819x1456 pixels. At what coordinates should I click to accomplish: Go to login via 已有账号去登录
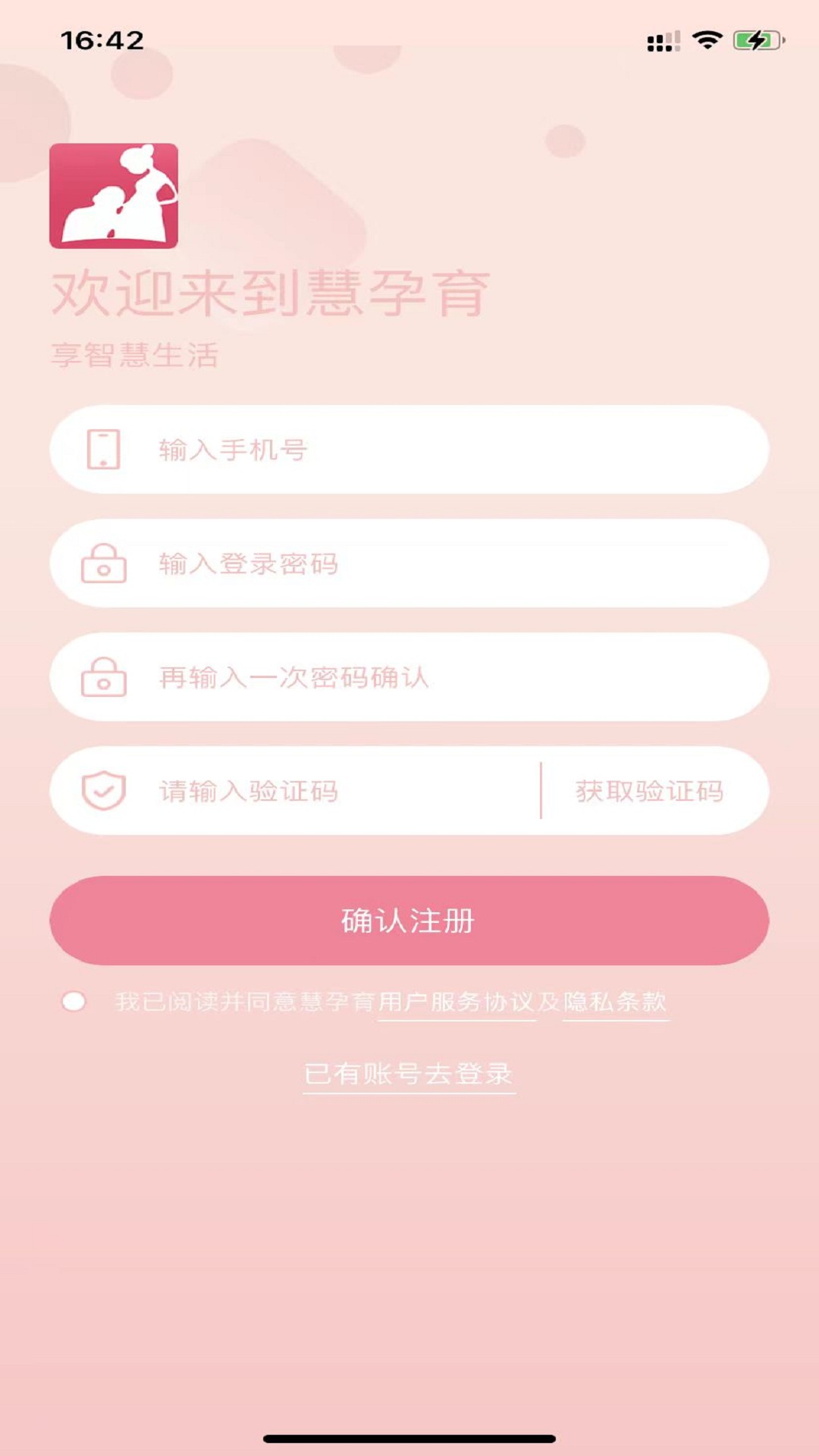[409, 1074]
